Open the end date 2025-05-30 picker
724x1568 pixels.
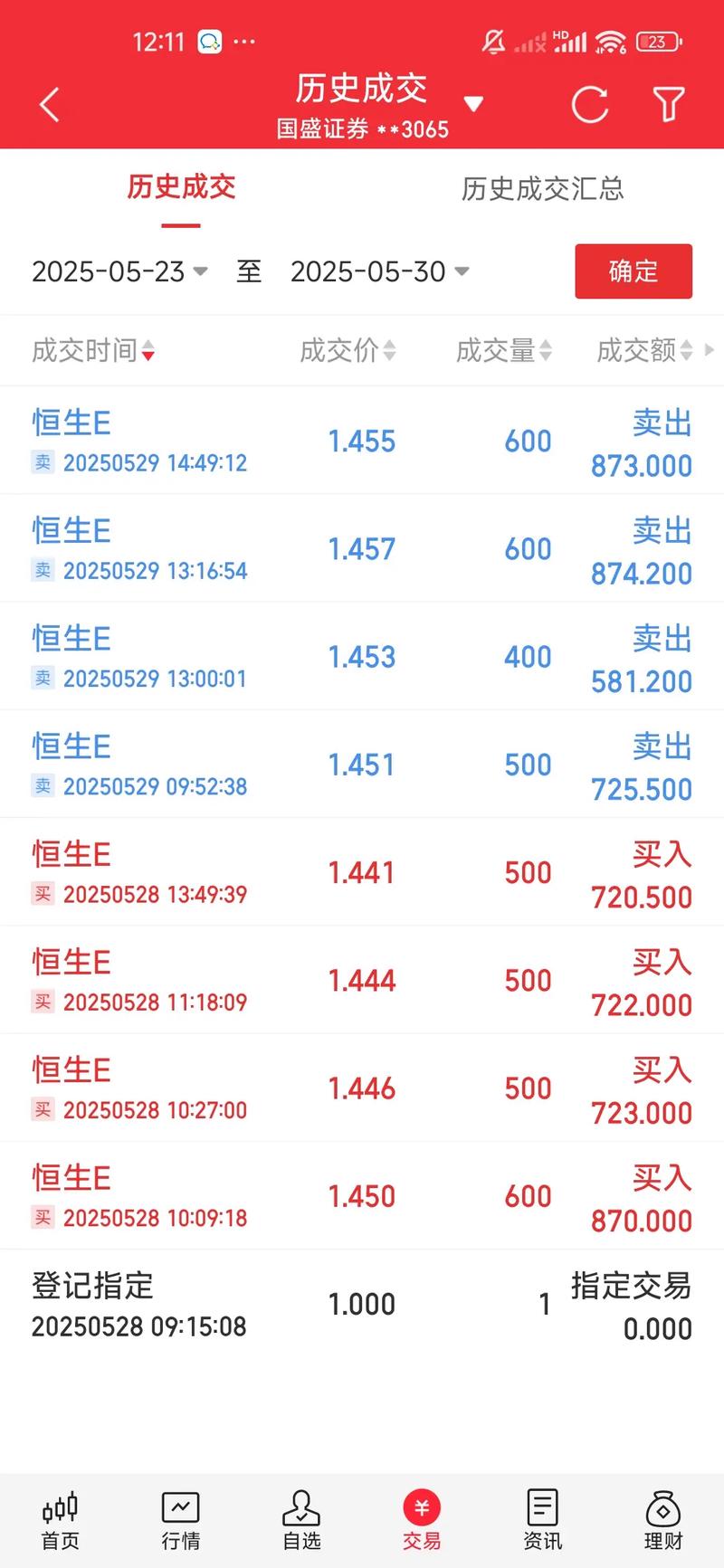(380, 271)
